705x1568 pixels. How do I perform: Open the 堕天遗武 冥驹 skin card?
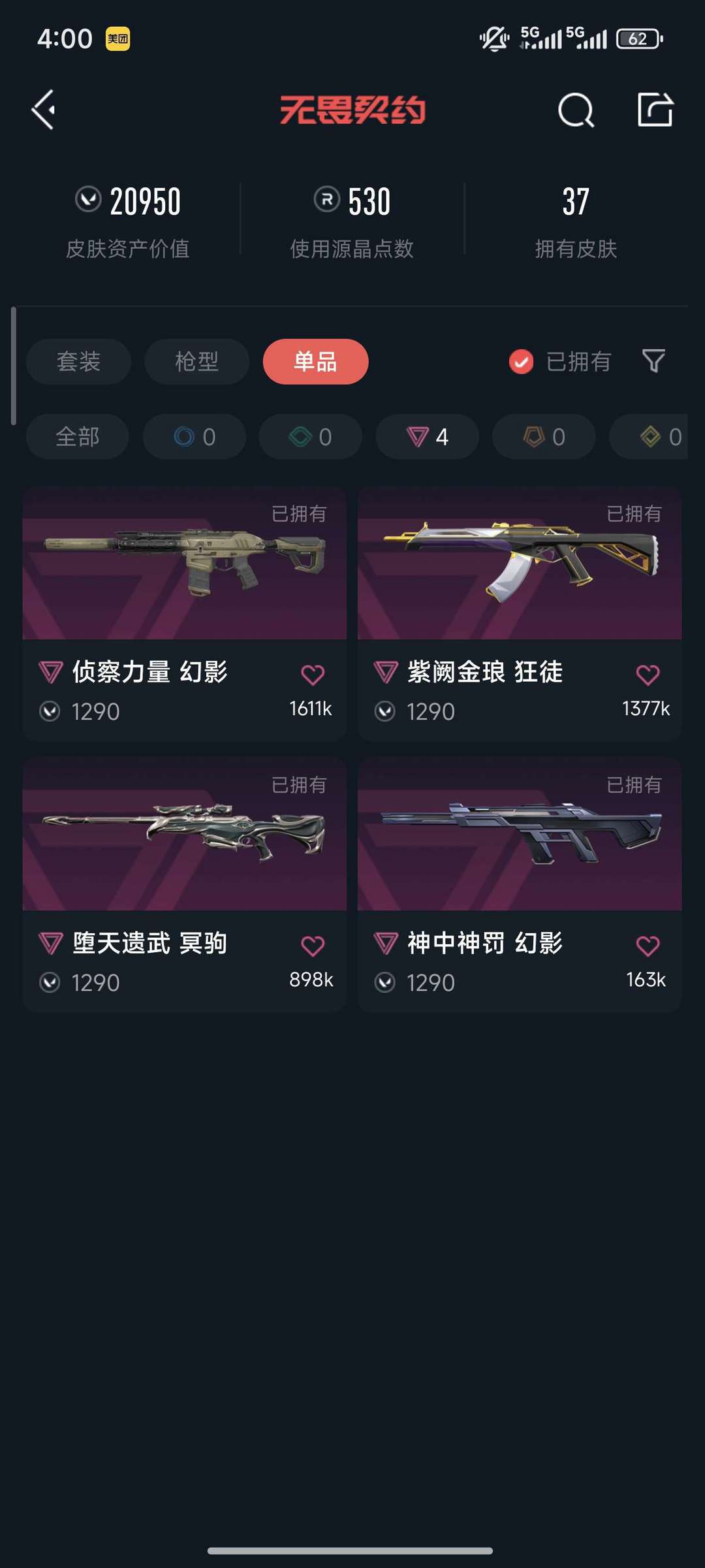(x=183, y=842)
